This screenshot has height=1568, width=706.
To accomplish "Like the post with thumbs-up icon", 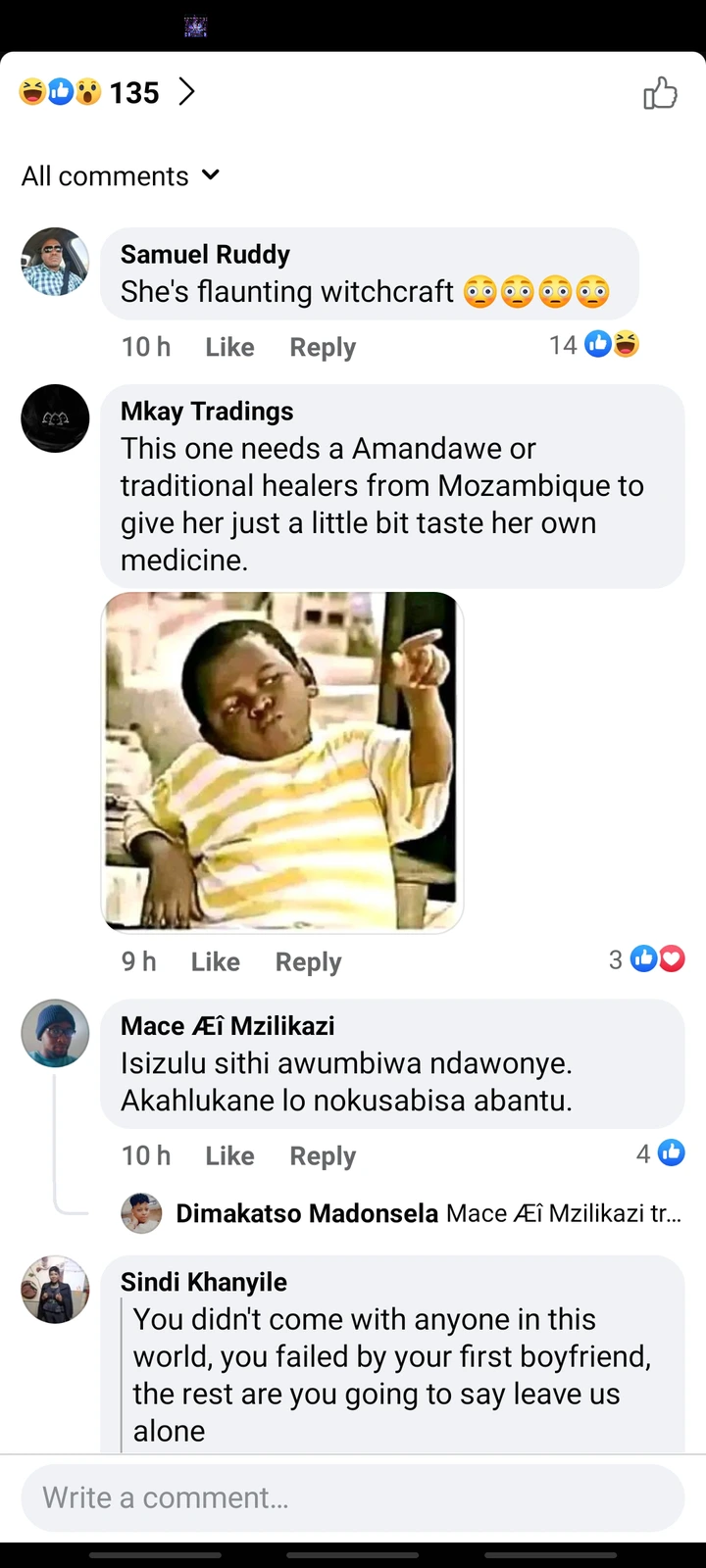I will tap(660, 93).
